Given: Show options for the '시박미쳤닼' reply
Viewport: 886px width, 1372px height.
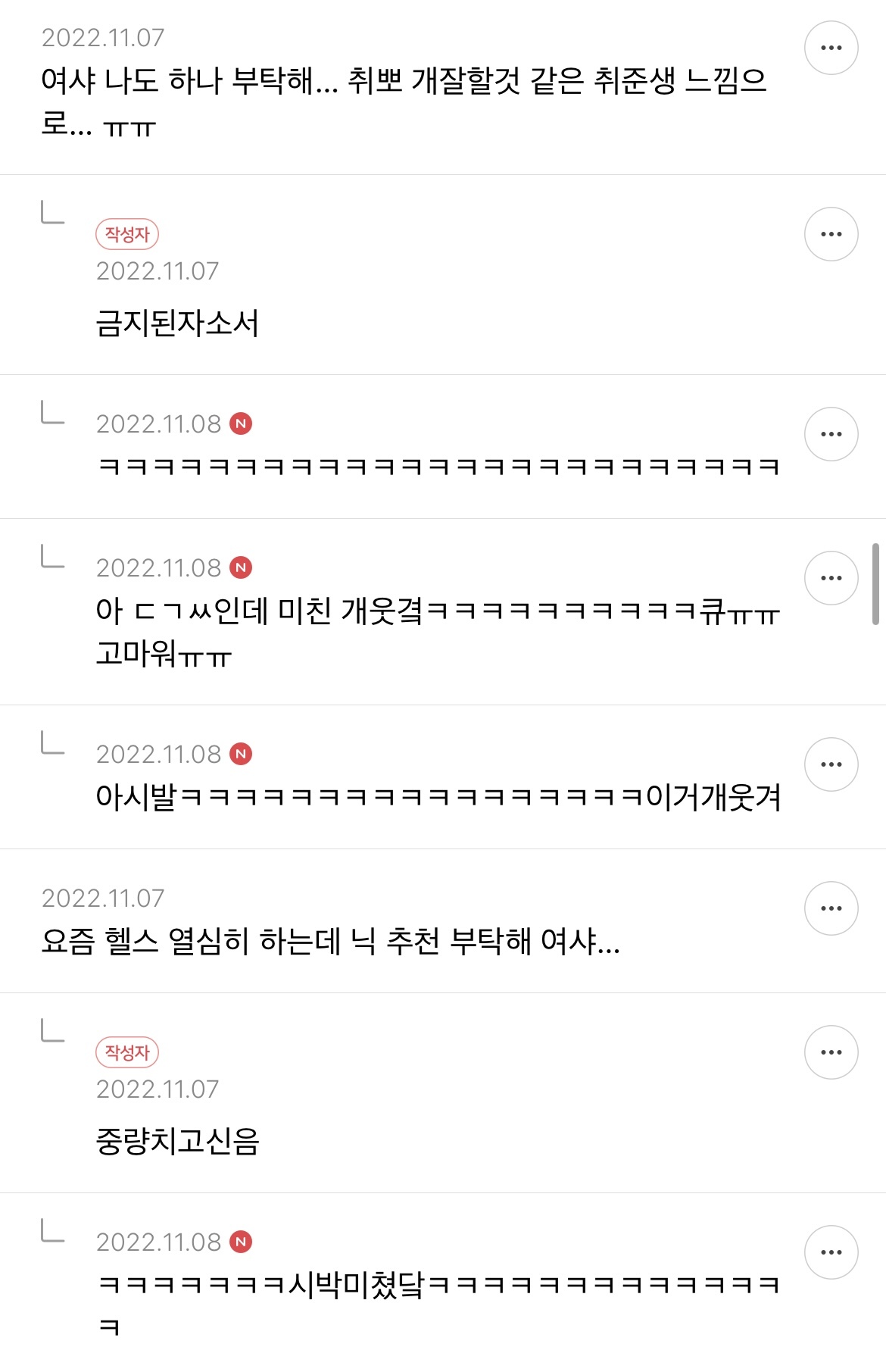Looking at the screenshot, I should coord(831,1252).
